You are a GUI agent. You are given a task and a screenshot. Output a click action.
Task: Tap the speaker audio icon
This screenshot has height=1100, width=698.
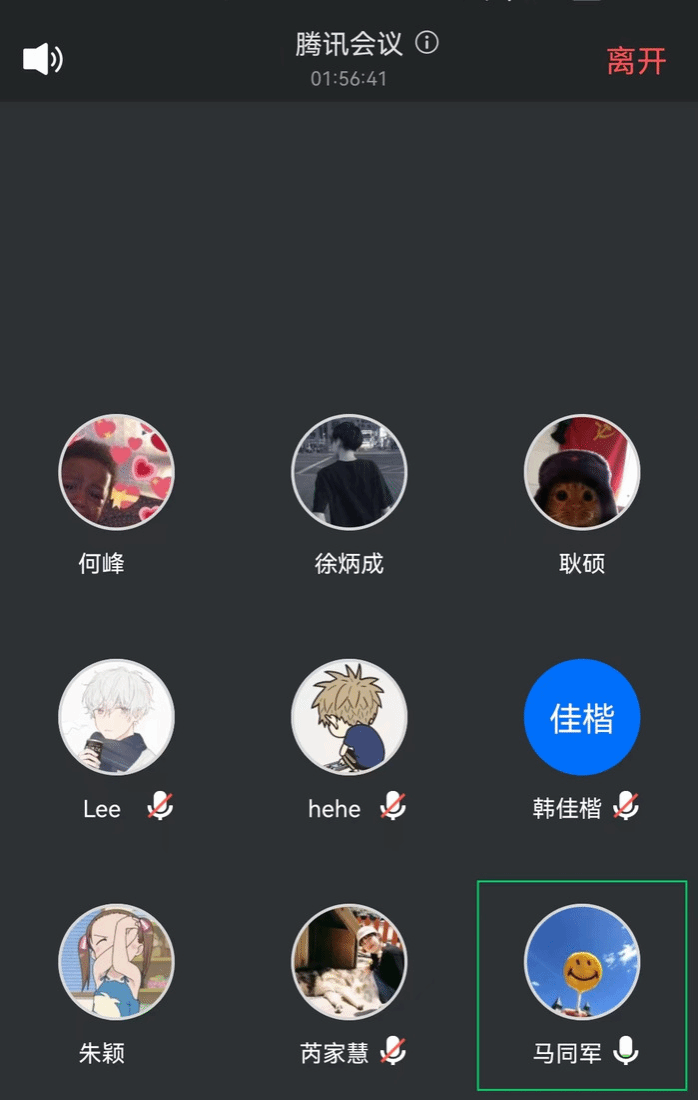pos(42,59)
